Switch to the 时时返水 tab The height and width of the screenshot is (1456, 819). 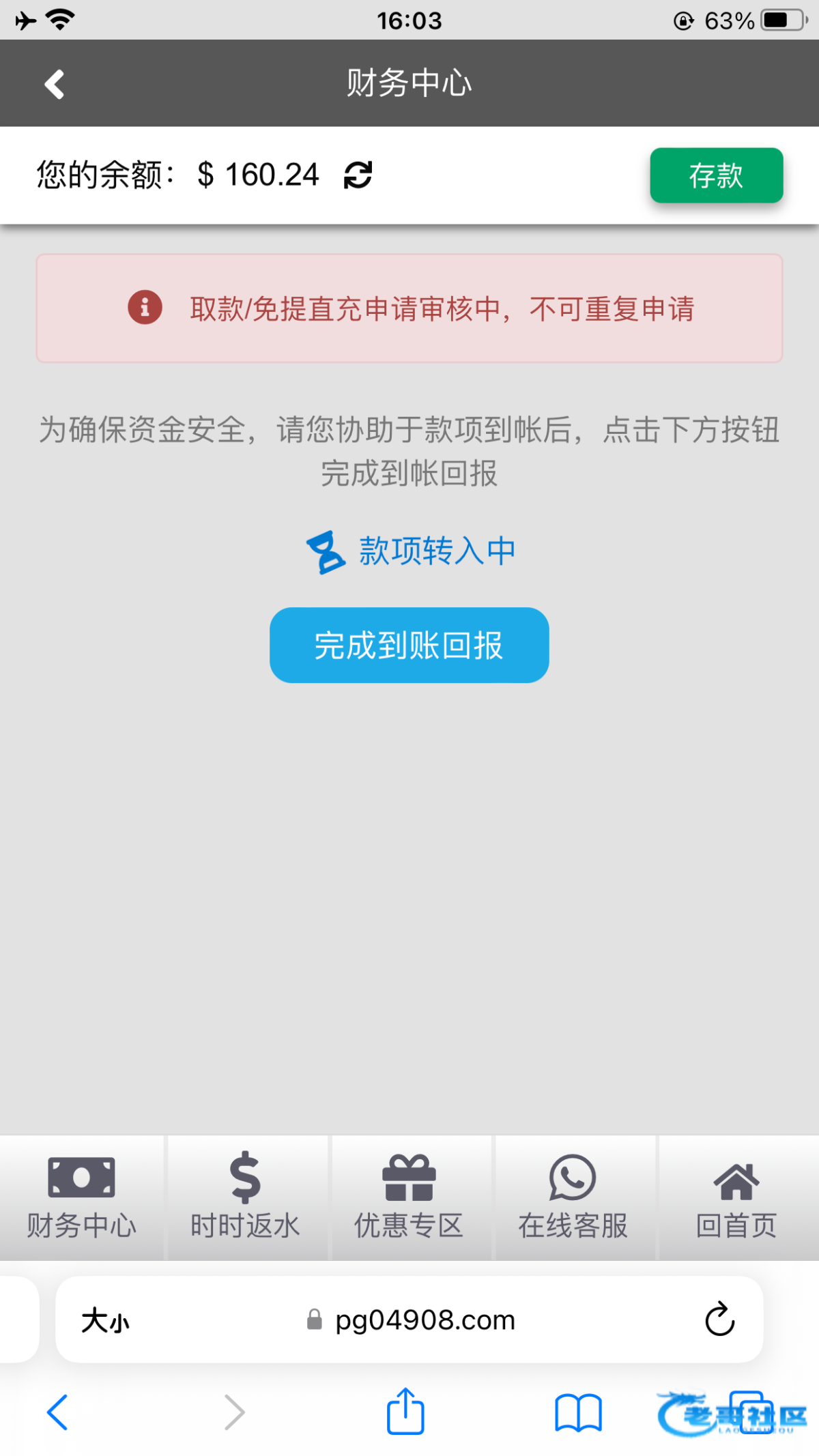(246, 1197)
